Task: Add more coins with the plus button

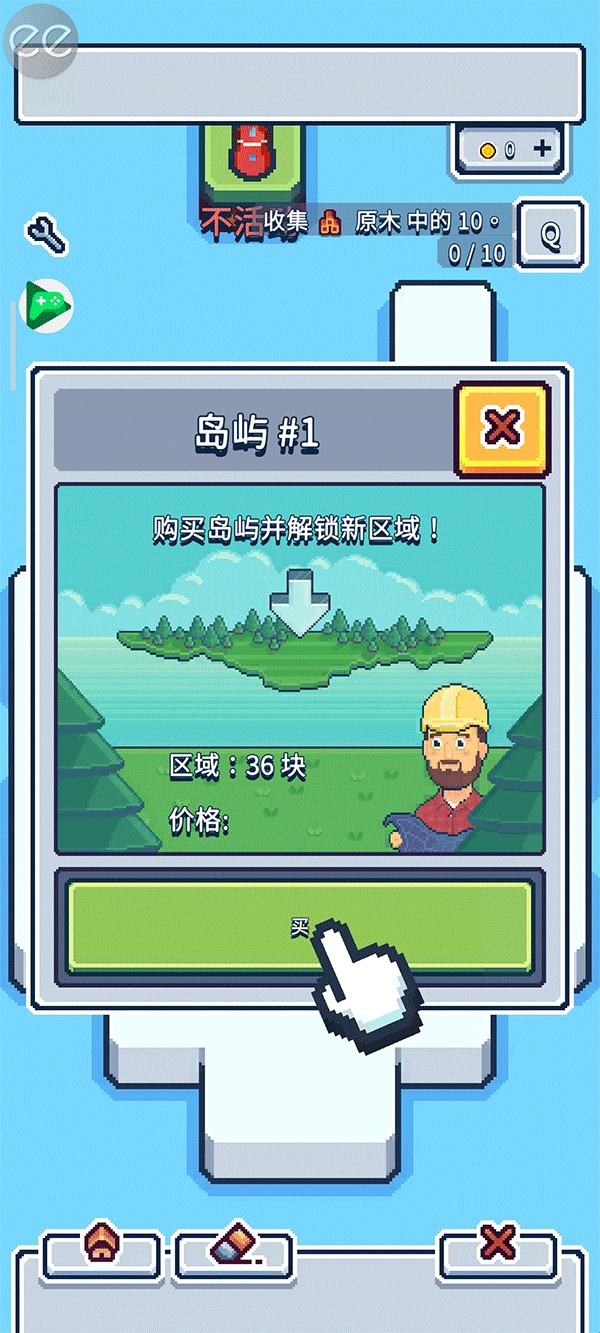Action: 542,149
